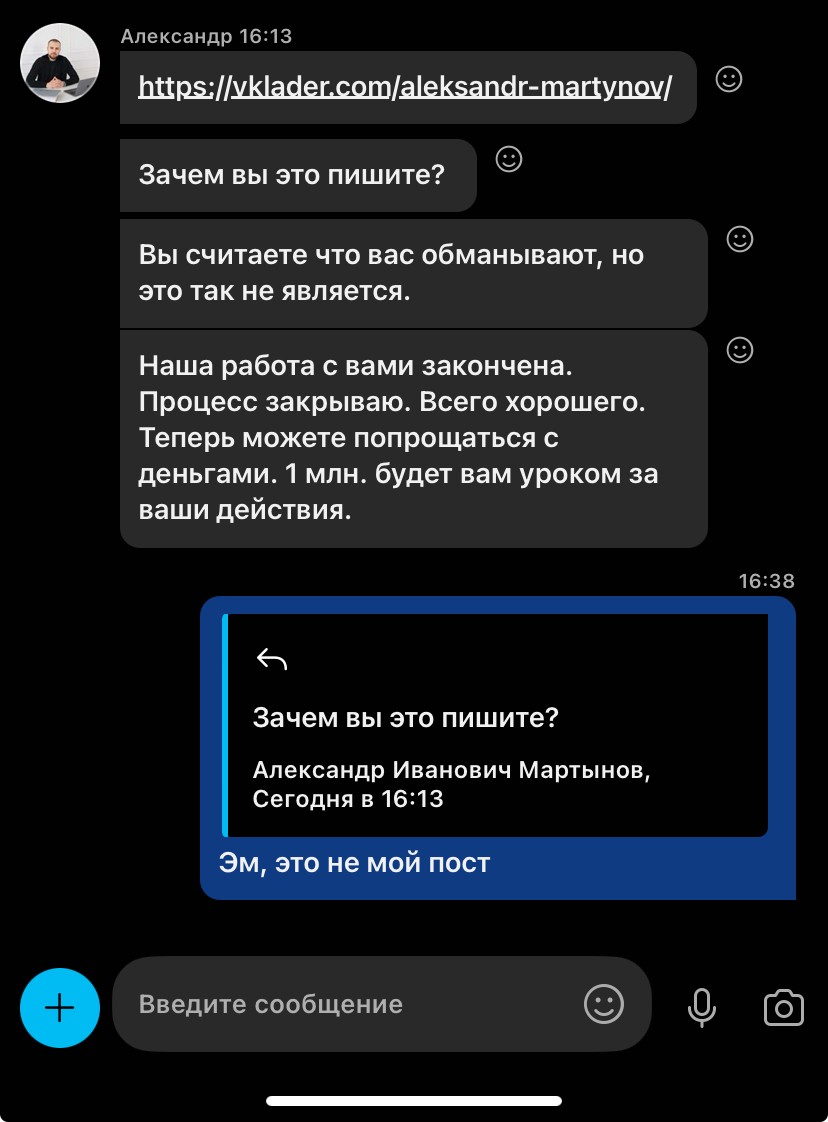828x1122 pixels.
Task: React to 'Зачем вы это пишите?' message
Action: (x=509, y=159)
